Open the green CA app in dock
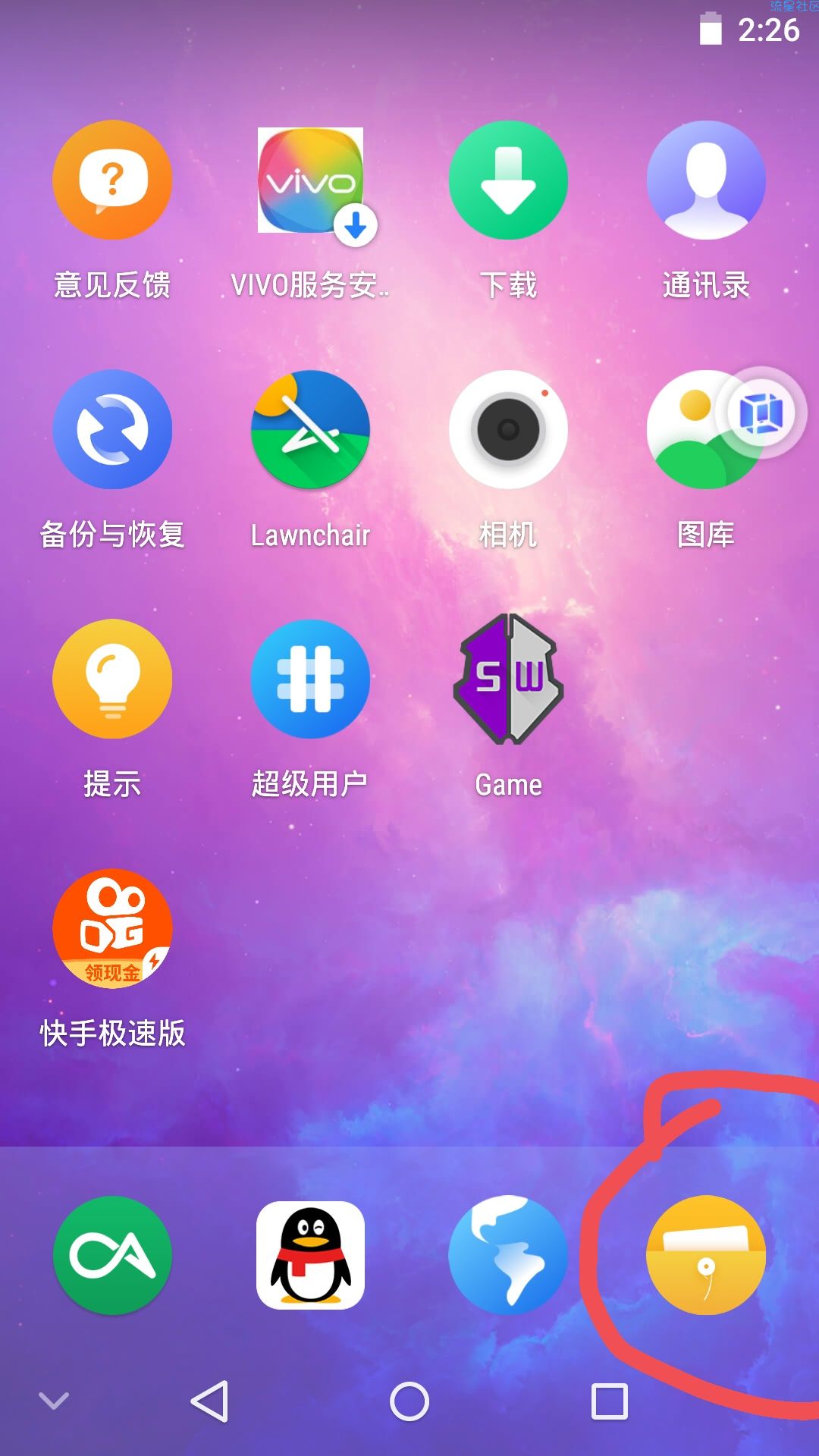The image size is (819, 1456). 112,1255
